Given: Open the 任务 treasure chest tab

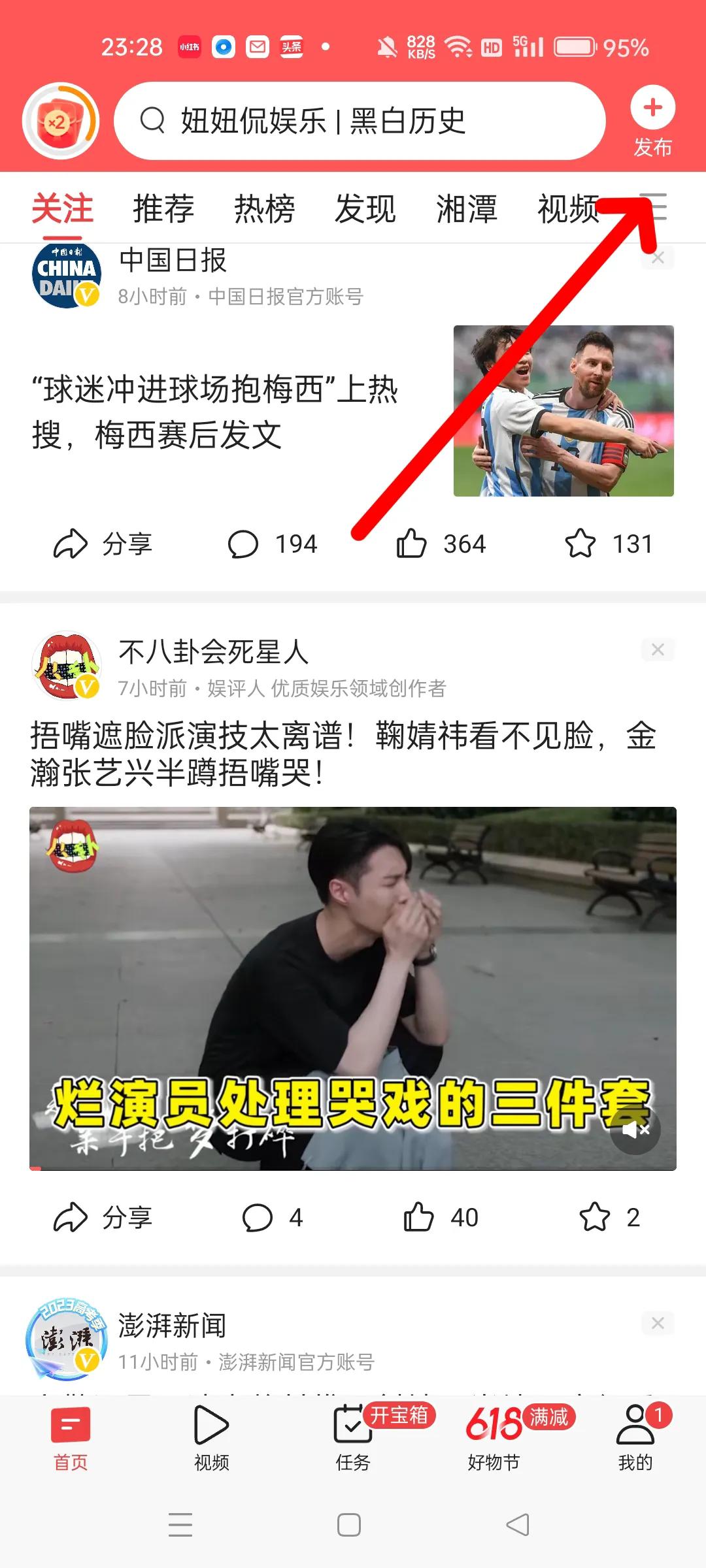Looking at the screenshot, I should point(353,1447).
